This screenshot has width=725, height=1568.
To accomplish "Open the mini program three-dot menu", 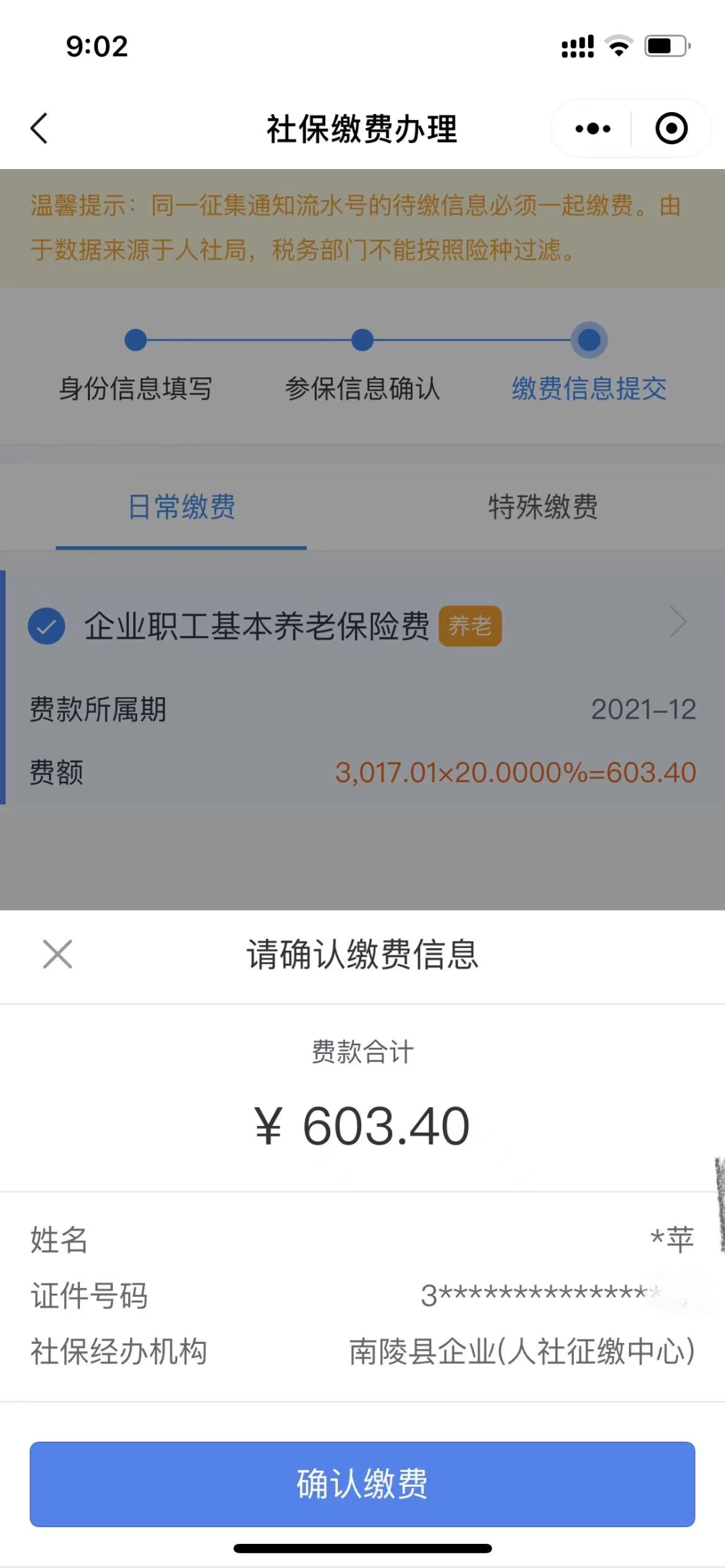I will click(593, 128).
